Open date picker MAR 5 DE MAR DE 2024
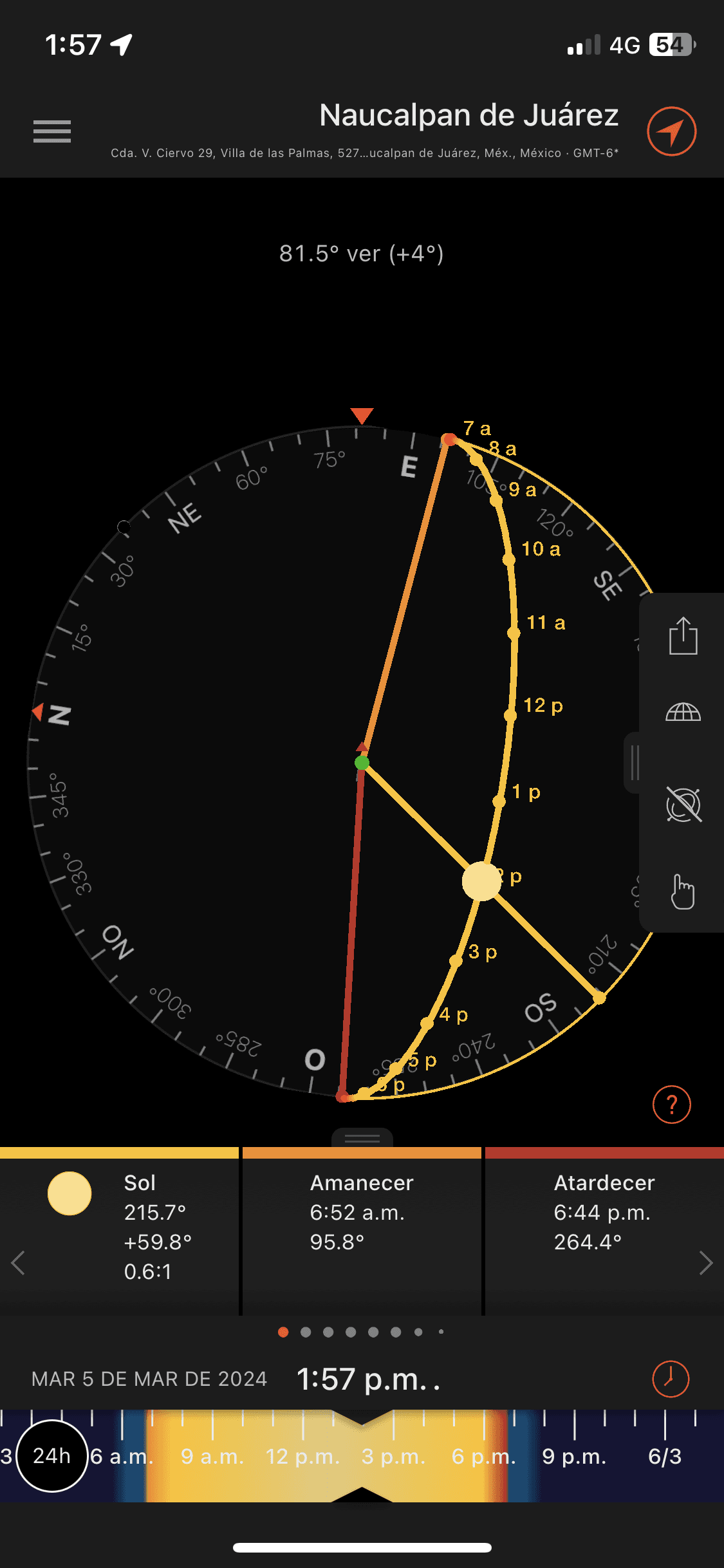This screenshot has height=1568, width=724. [x=149, y=1379]
